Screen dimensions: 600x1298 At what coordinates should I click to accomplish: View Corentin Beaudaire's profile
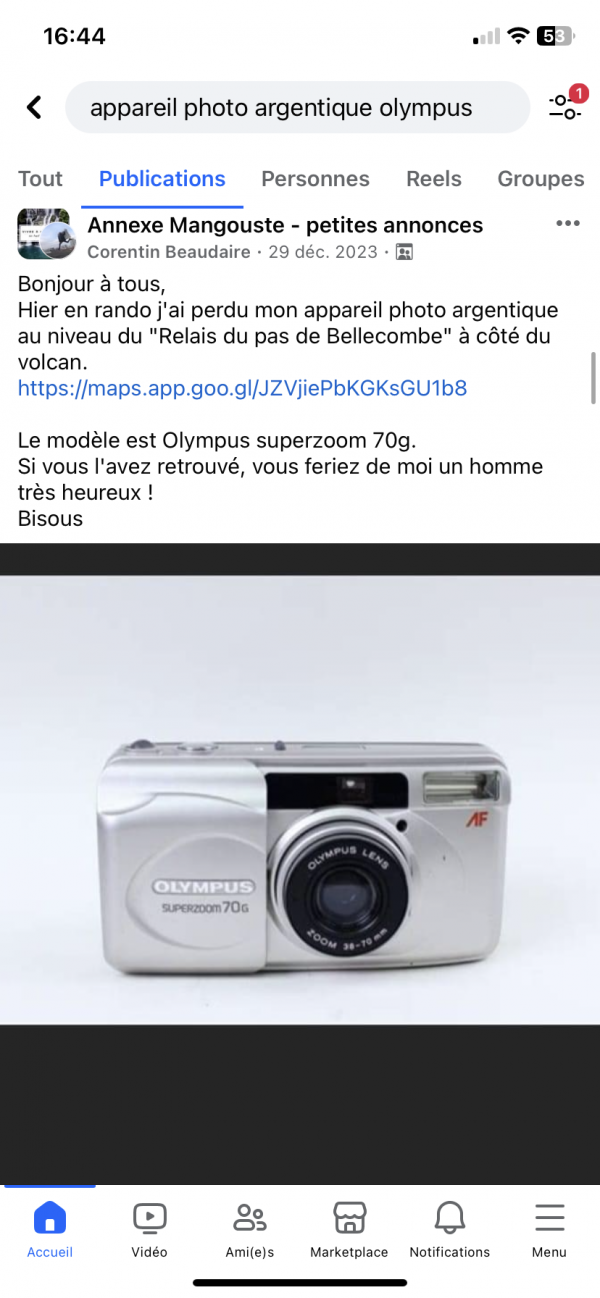(169, 252)
